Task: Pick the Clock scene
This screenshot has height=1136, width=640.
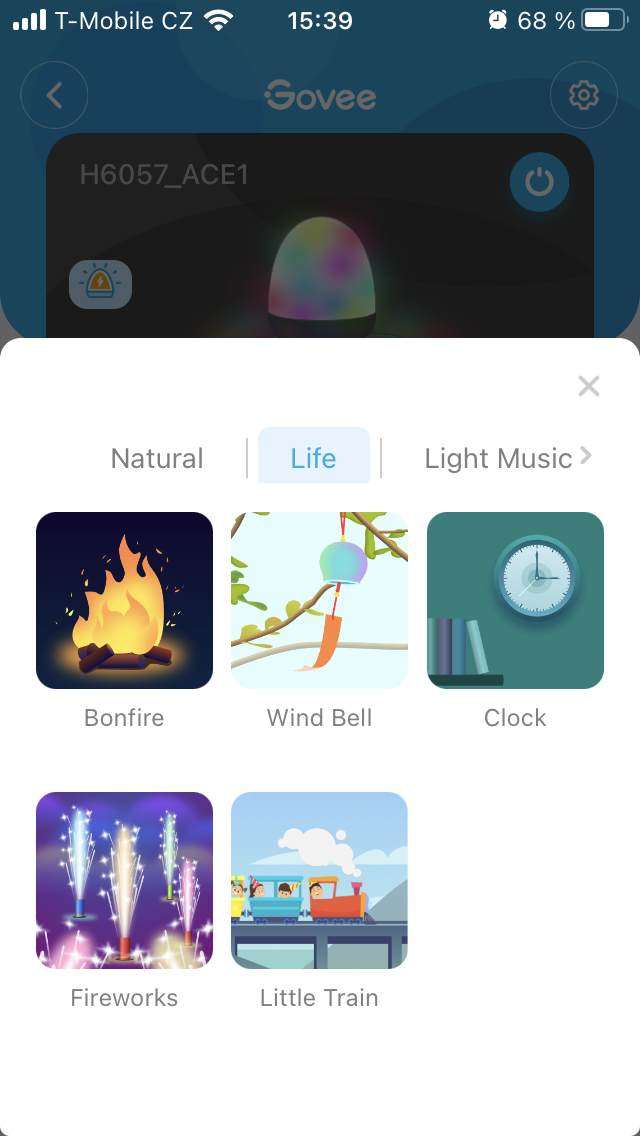Action: [x=515, y=600]
